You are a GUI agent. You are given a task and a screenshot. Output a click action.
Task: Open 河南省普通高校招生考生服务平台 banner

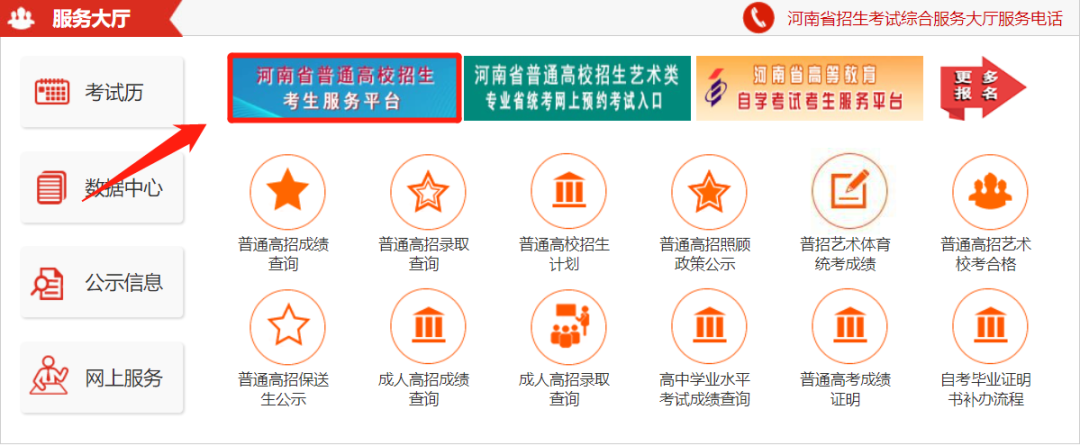point(344,88)
